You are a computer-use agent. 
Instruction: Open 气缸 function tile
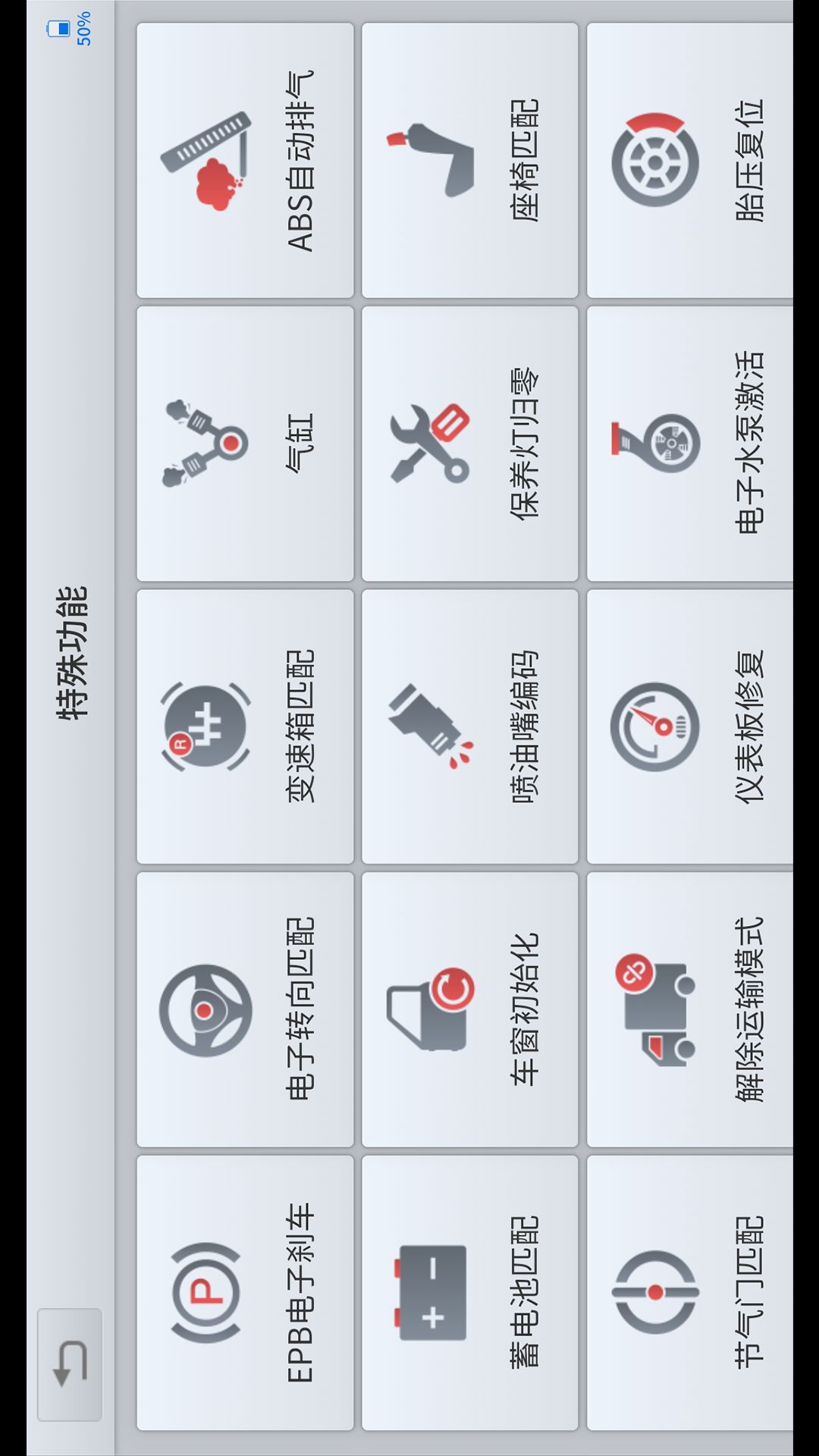(x=244, y=444)
